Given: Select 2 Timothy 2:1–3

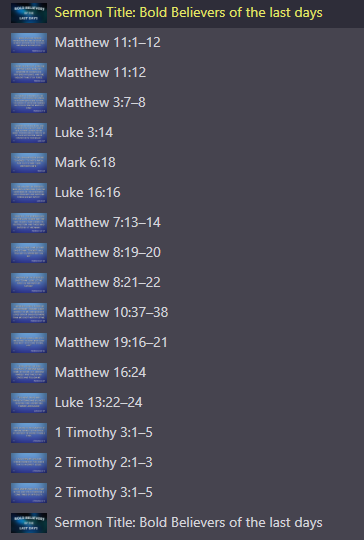Looking at the screenshot, I should point(182,463).
